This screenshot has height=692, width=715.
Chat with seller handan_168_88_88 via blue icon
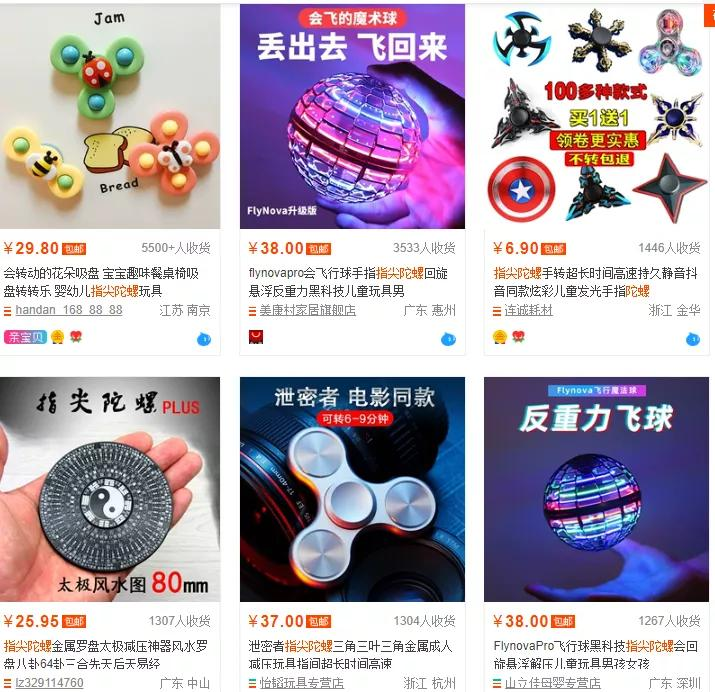click(x=204, y=338)
